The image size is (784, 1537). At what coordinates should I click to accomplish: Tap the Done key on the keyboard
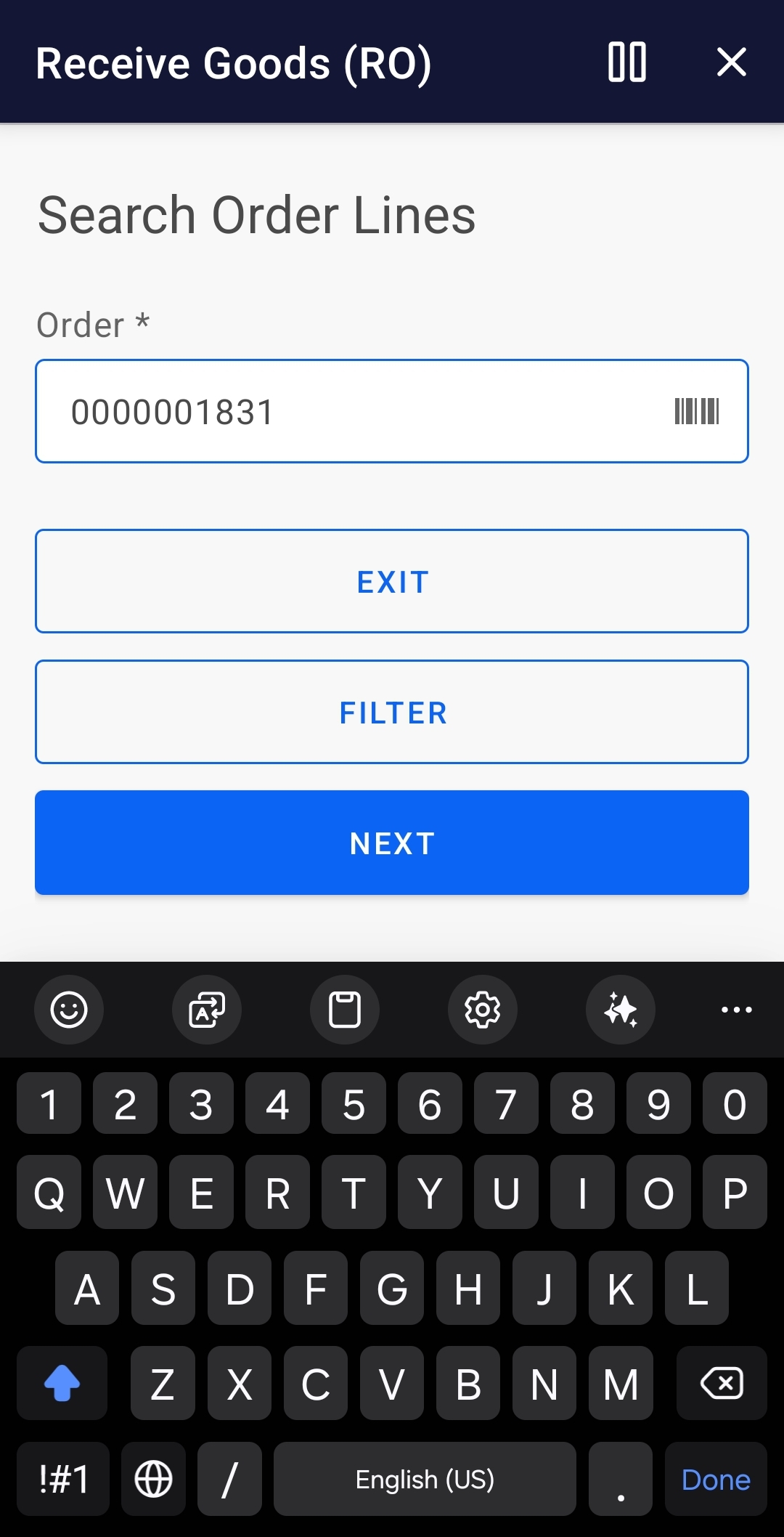(x=714, y=1480)
